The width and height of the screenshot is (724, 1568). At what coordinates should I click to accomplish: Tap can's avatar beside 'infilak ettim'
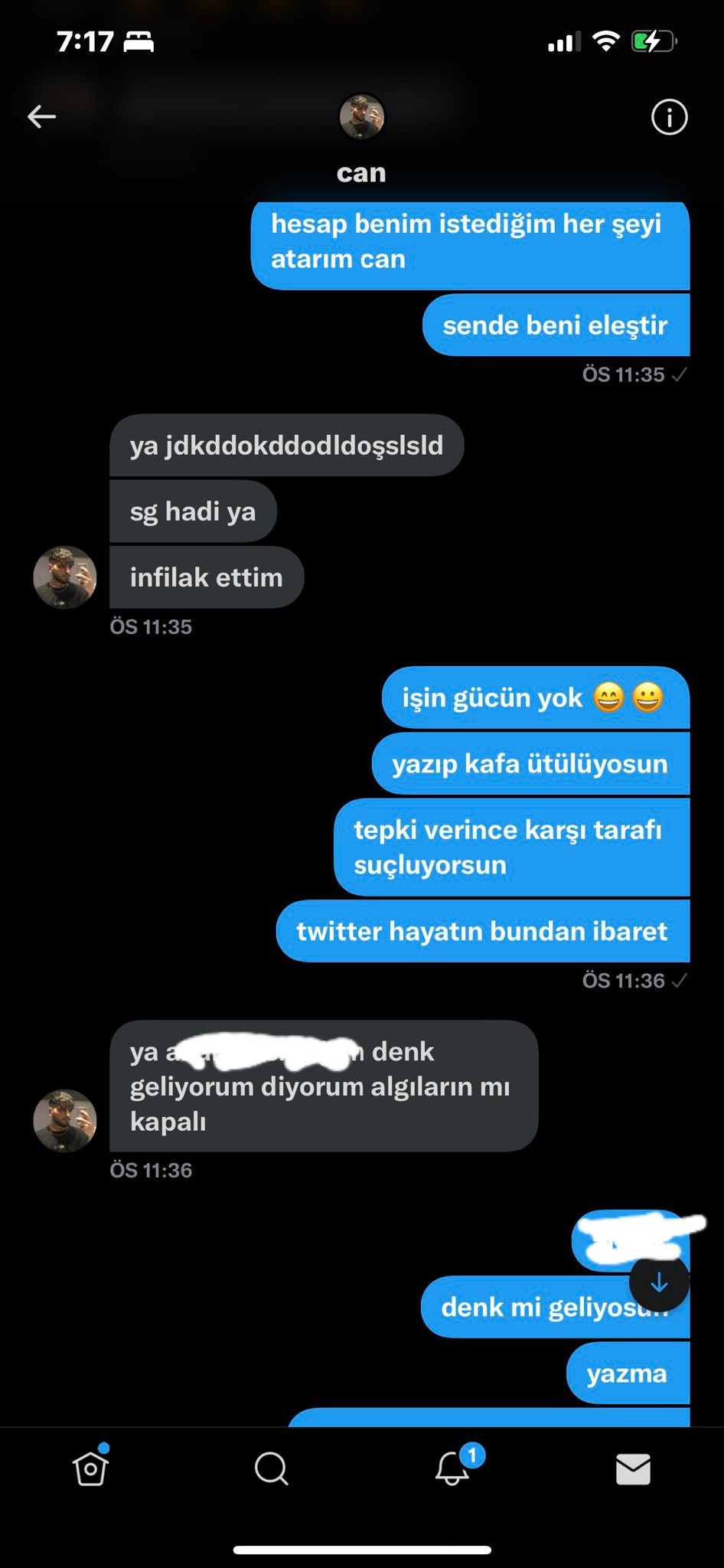(x=65, y=577)
